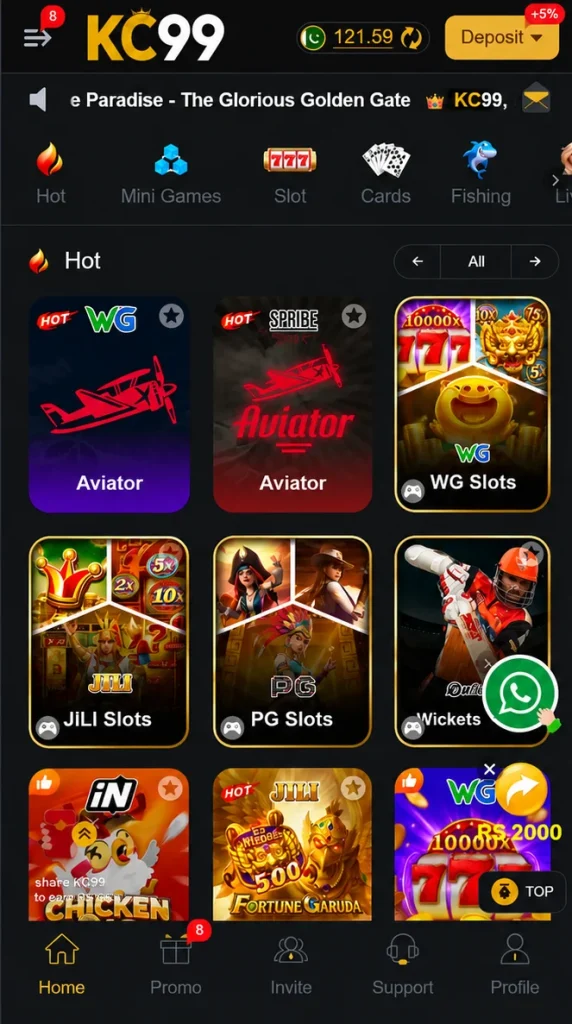Go to next hot games page arrow
The height and width of the screenshot is (1024, 572).
pos(535,262)
